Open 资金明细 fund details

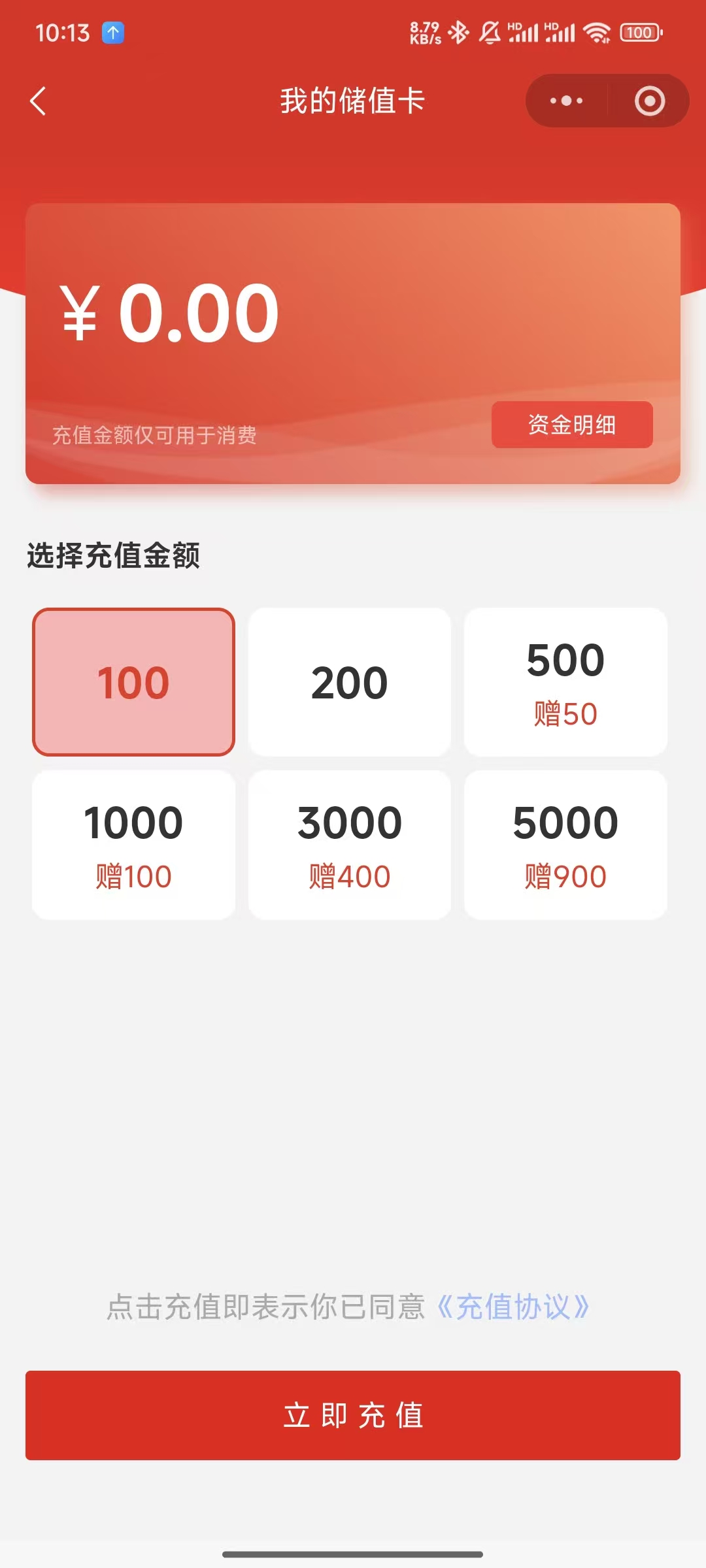(571, 425)
